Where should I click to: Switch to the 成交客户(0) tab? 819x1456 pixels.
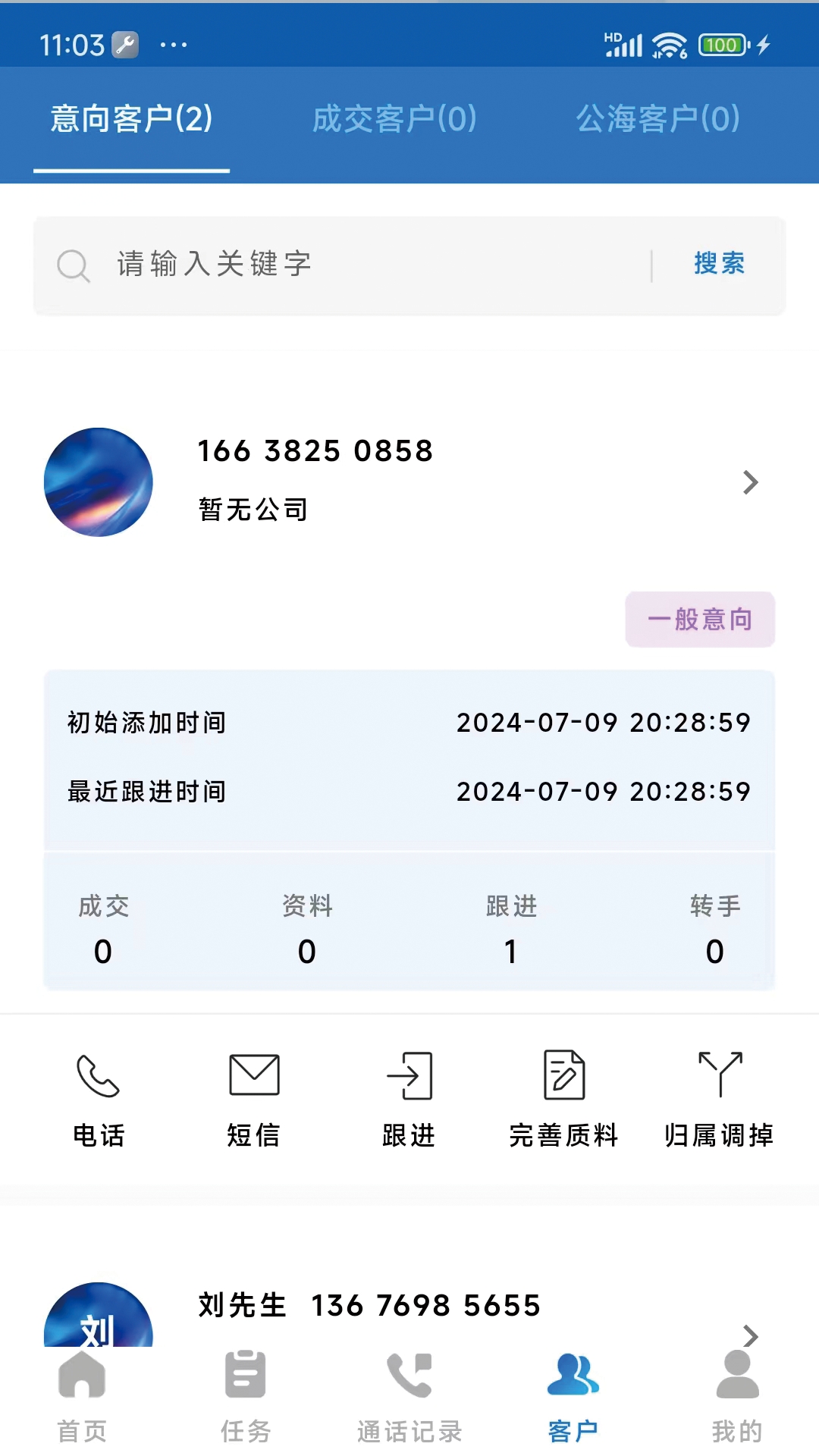(394, 119)
